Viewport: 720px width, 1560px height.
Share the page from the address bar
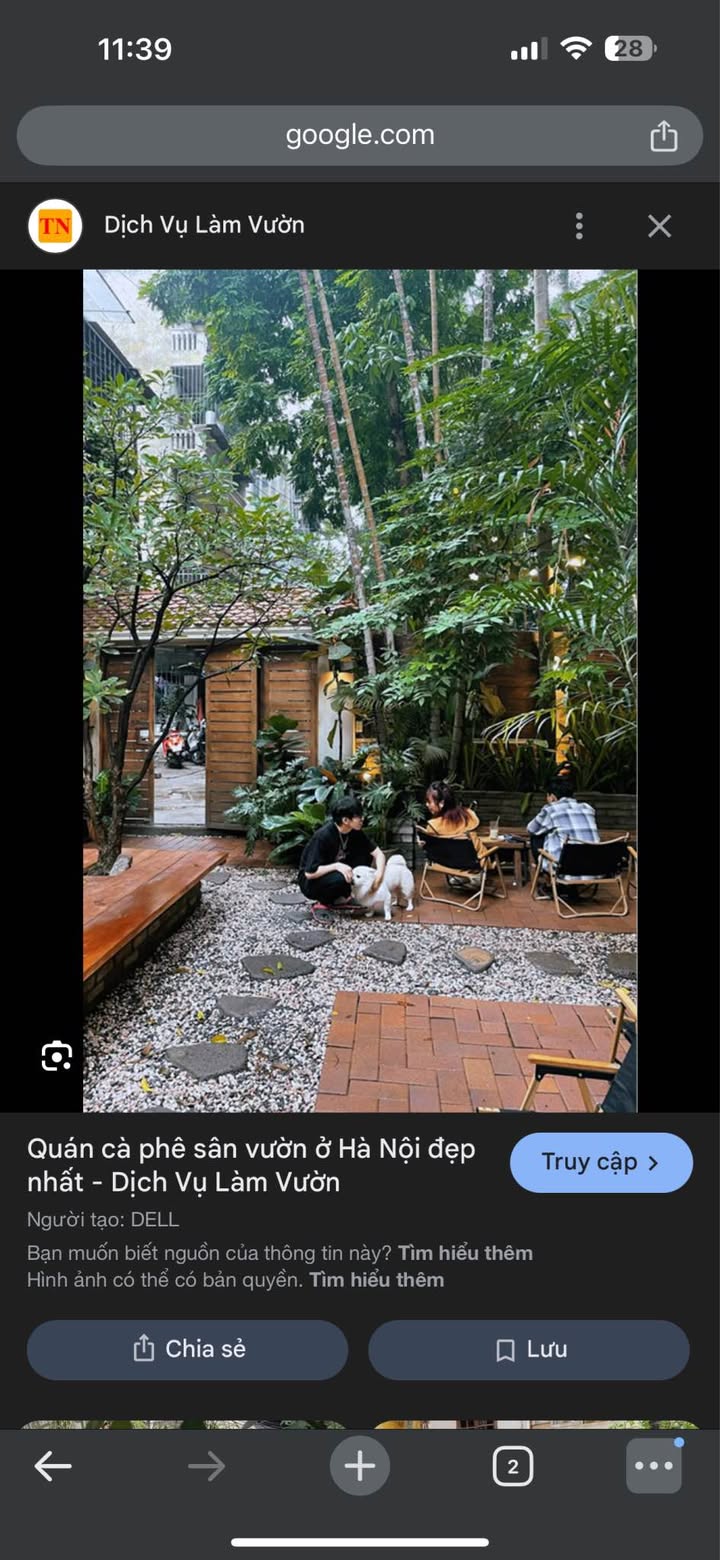(664, 136)
